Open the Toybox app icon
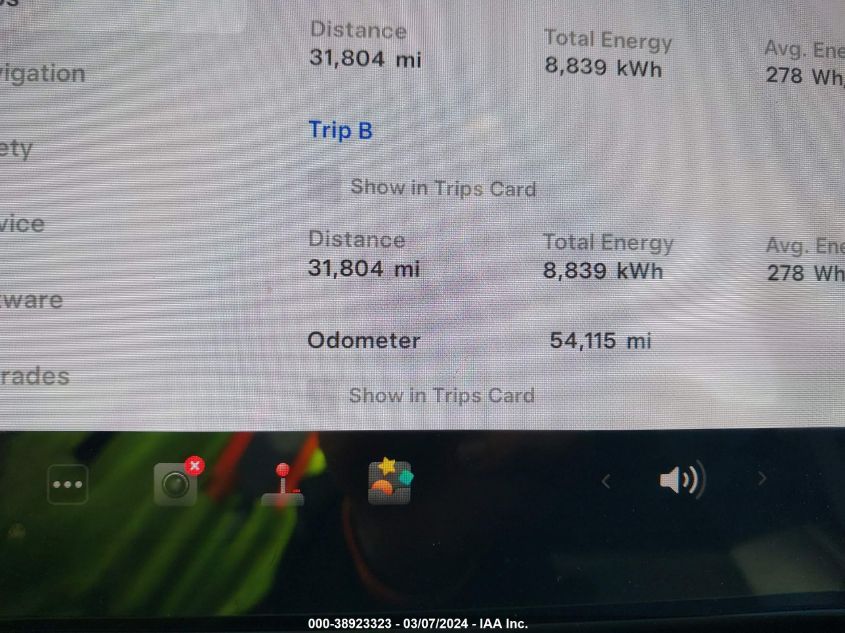This screenshot has width=845, height=633. 390,482
